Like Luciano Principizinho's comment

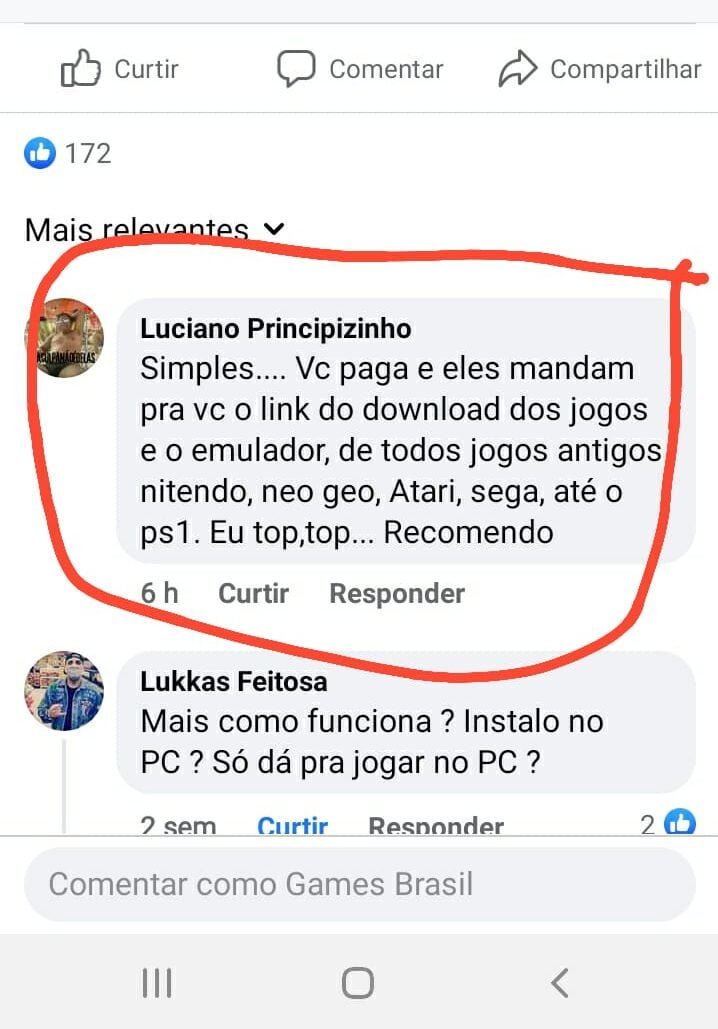point(253,593)
